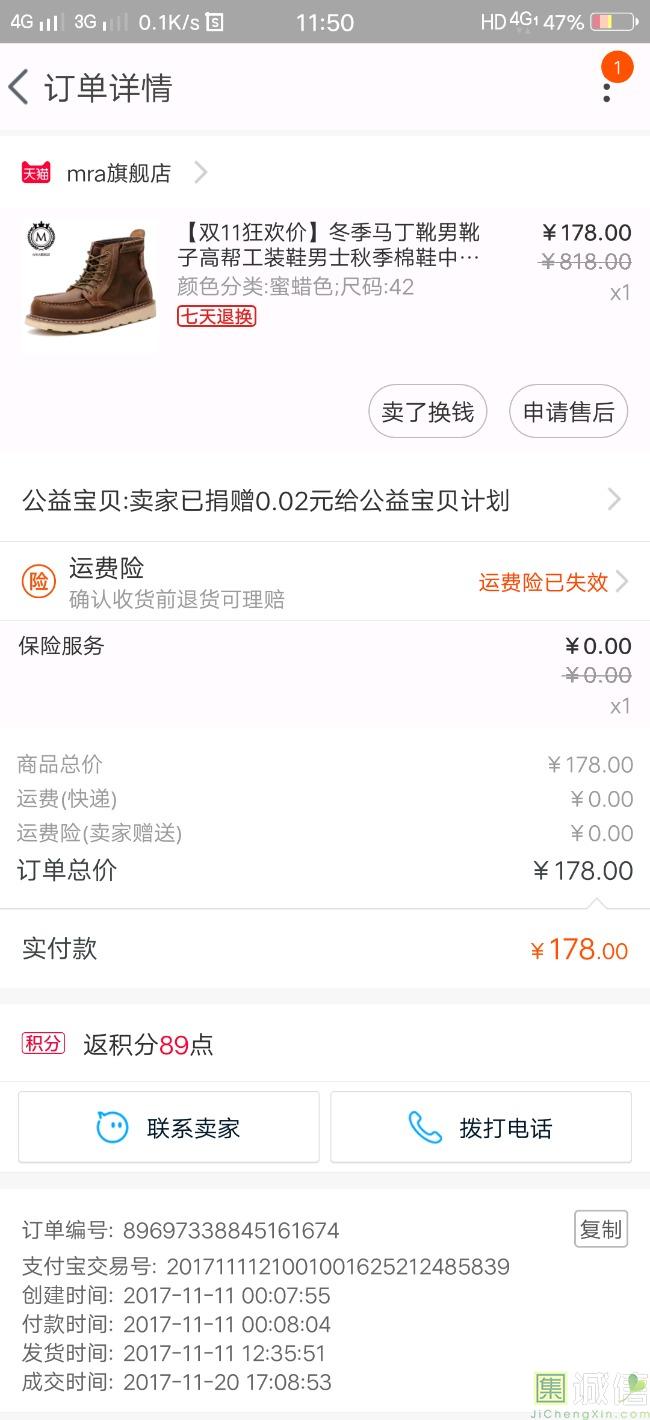Go back from order details
The image size is (650, 1420).
[19, 87]
